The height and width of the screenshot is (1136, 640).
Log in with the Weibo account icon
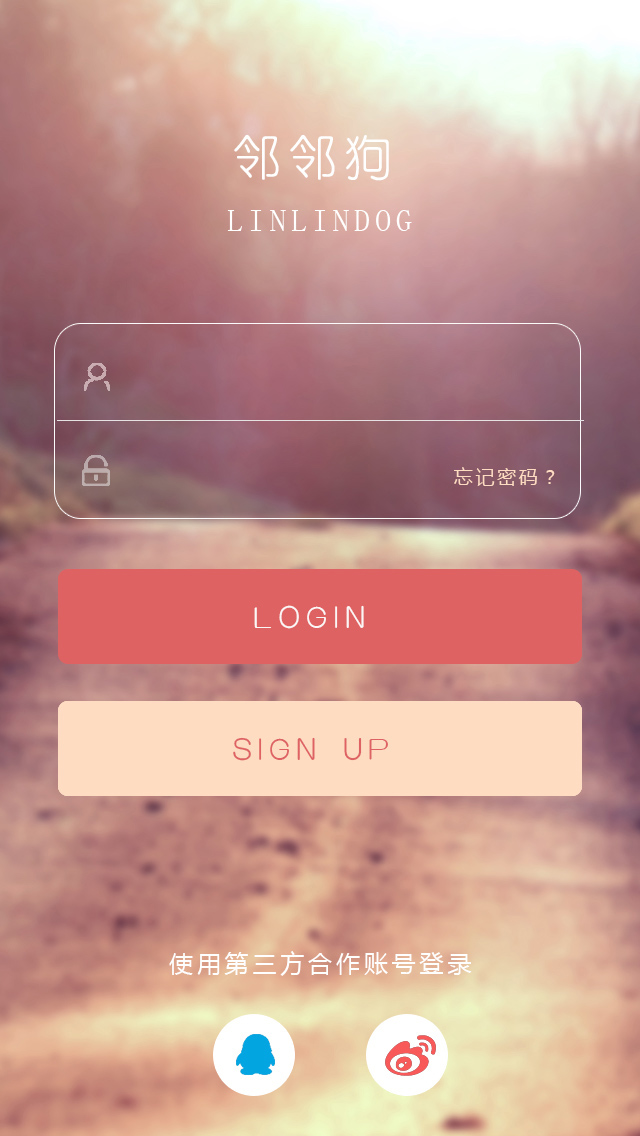407,1054
